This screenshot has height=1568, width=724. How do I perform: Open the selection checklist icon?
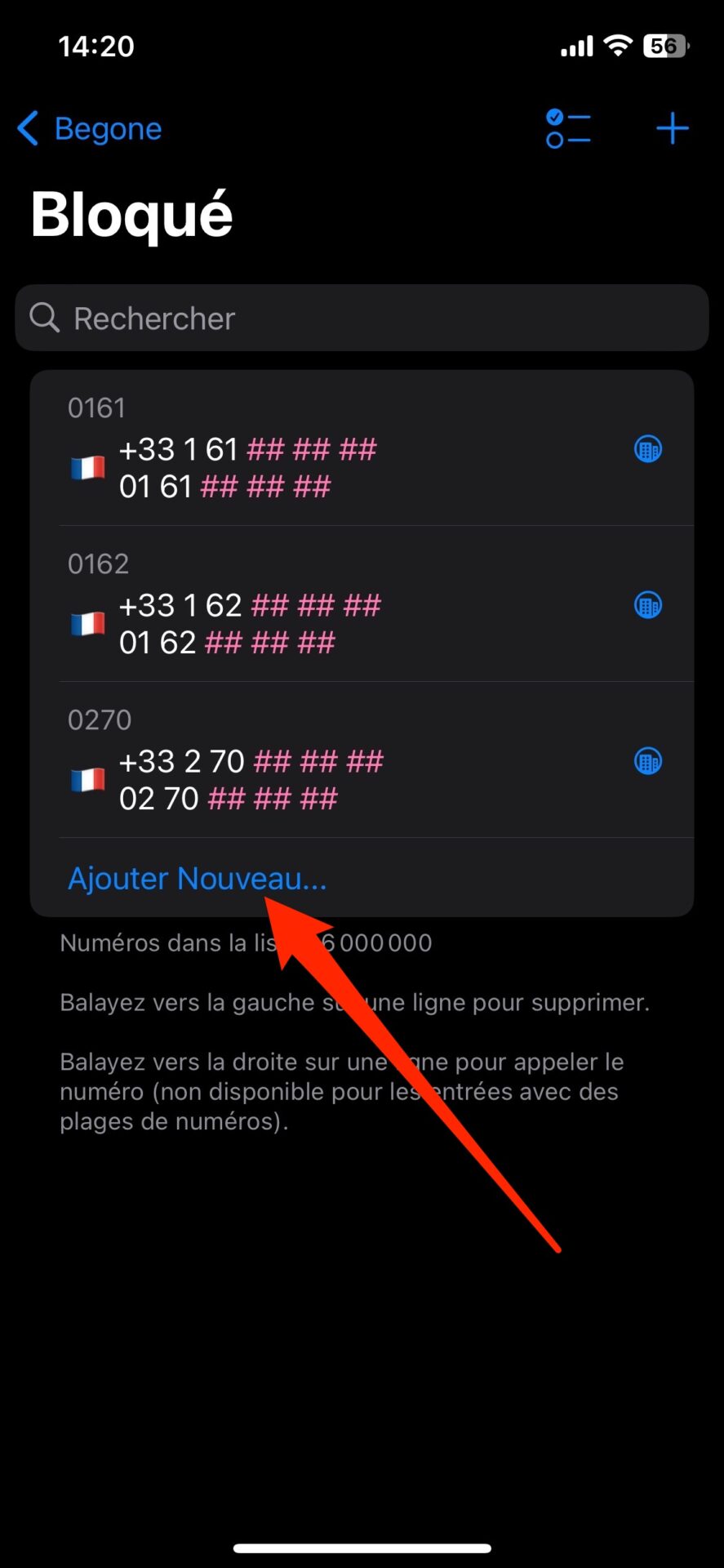[x=568, y=129]
